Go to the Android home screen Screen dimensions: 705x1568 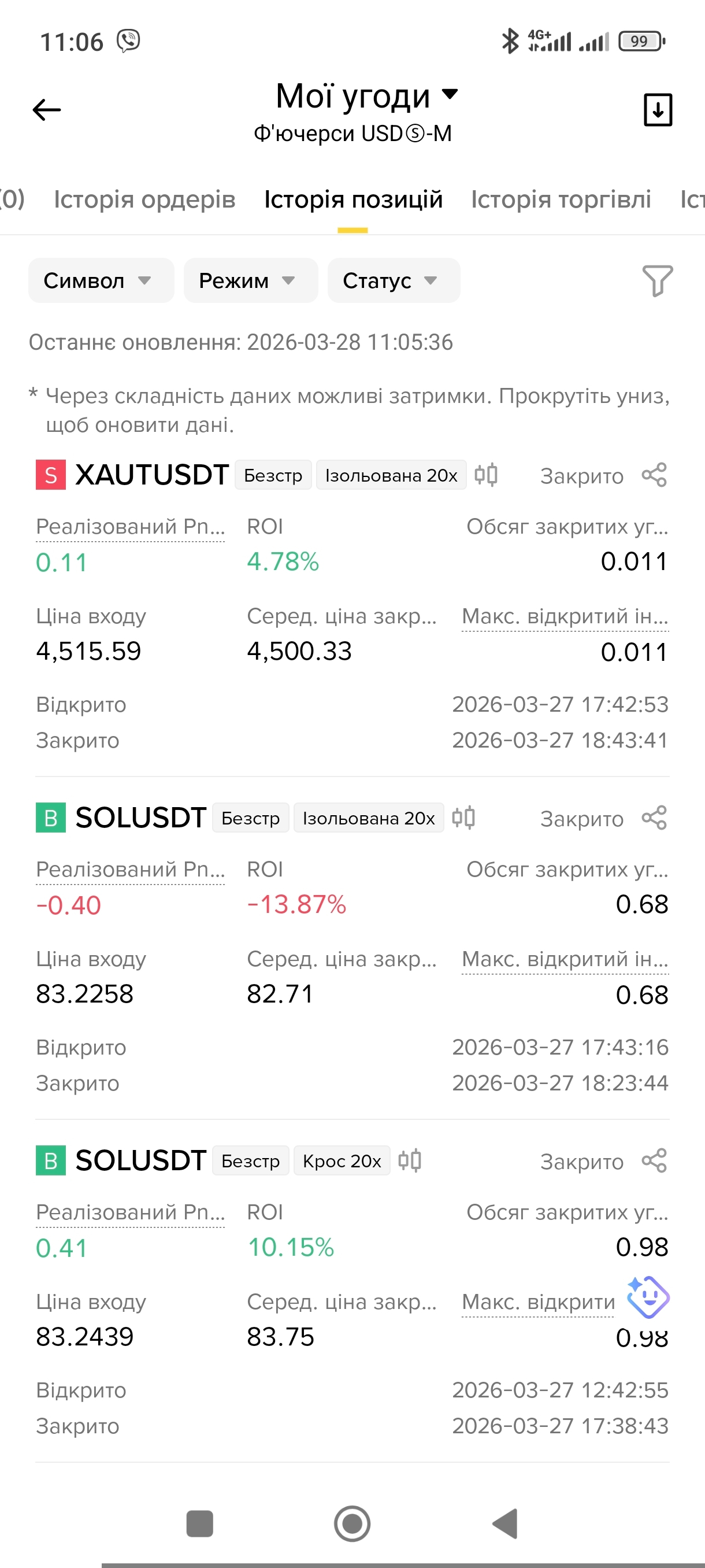[352, 1523]
